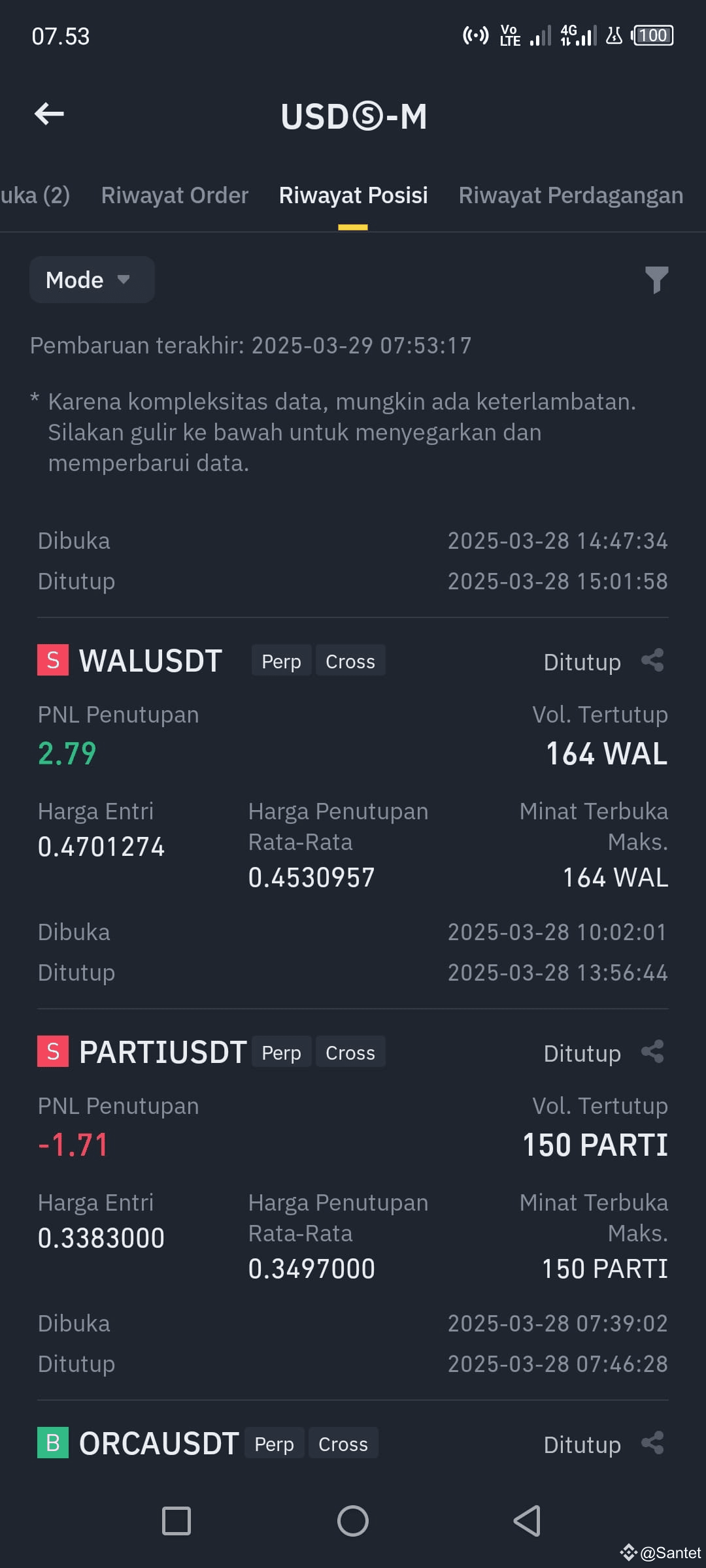The image size is (706, 1568).
Task: Expand the WALUSDT position details
Action: pos(149,661)
